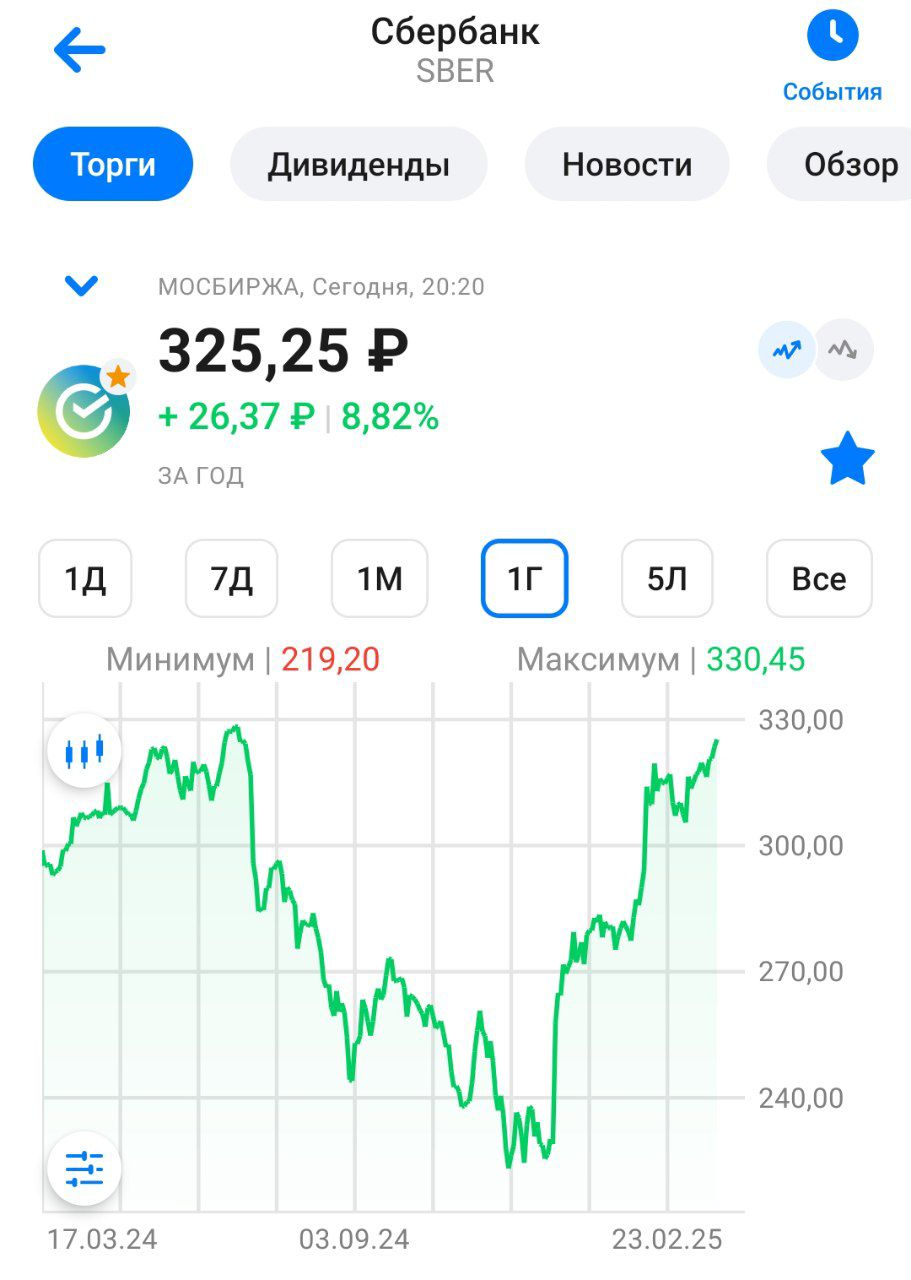Select the 1Г yearly range
Image resolution: width=911 pixels, height=1280 pixels.
(x=524, y=579)
